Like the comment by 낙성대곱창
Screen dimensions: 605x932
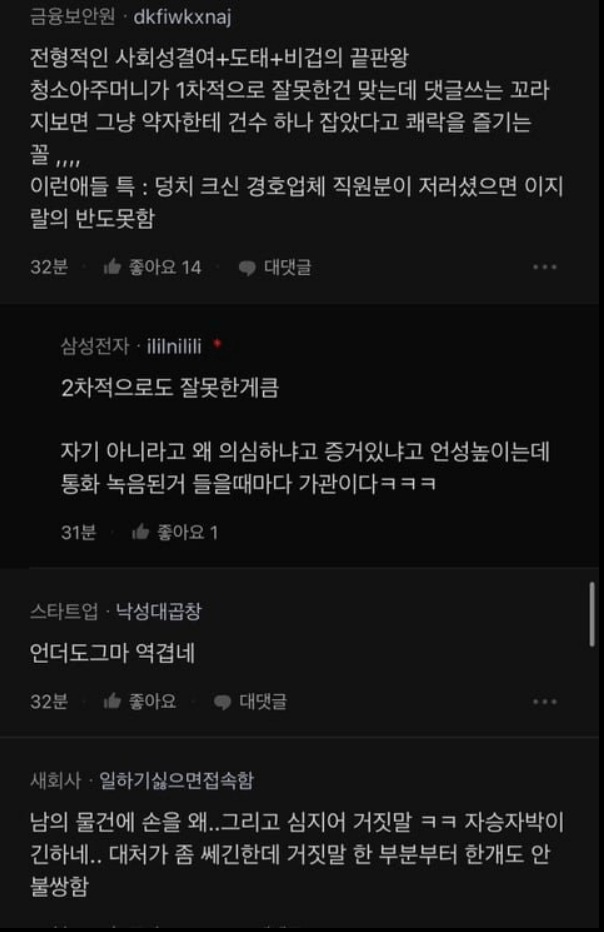point(140,701)
